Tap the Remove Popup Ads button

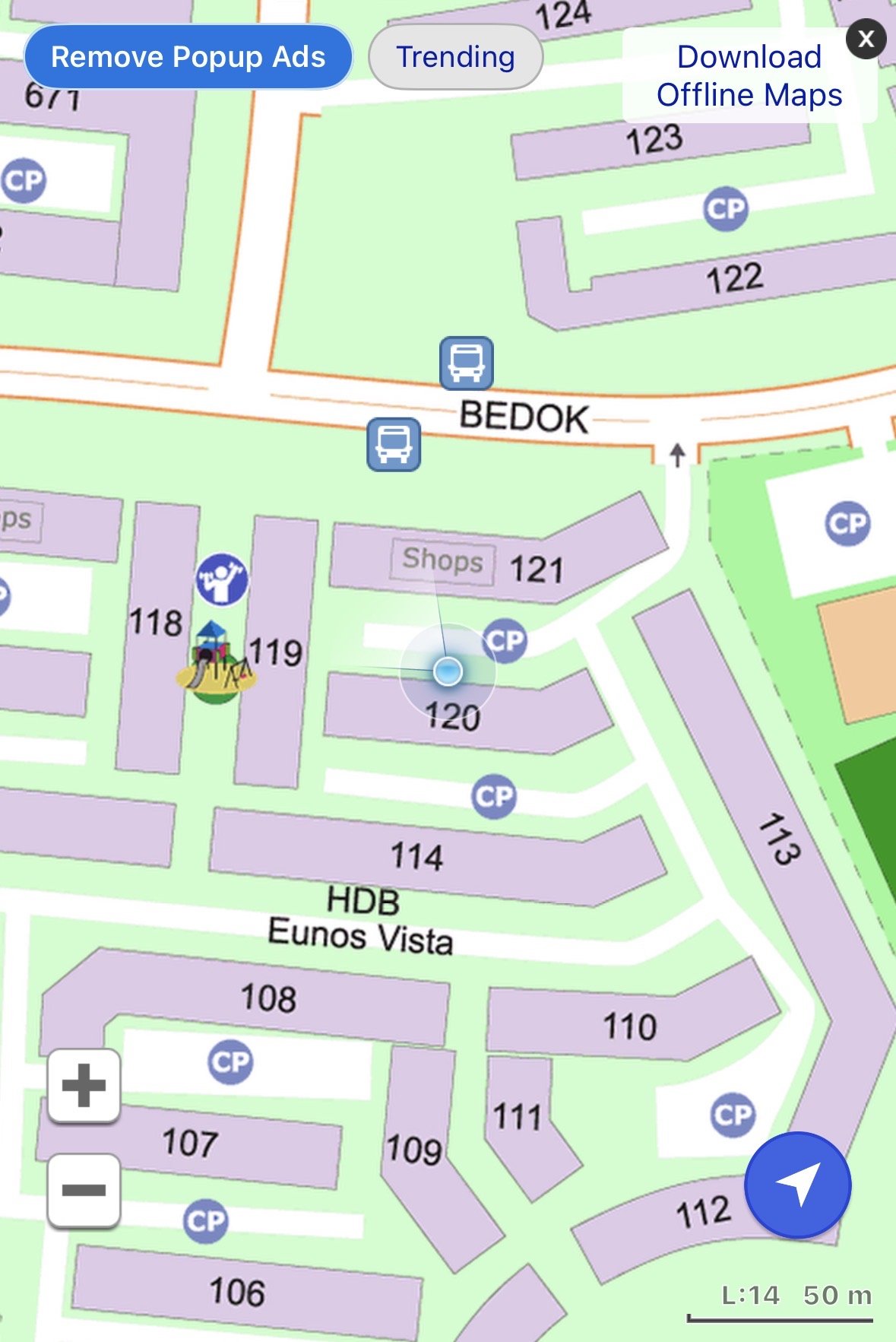[188, 58]
